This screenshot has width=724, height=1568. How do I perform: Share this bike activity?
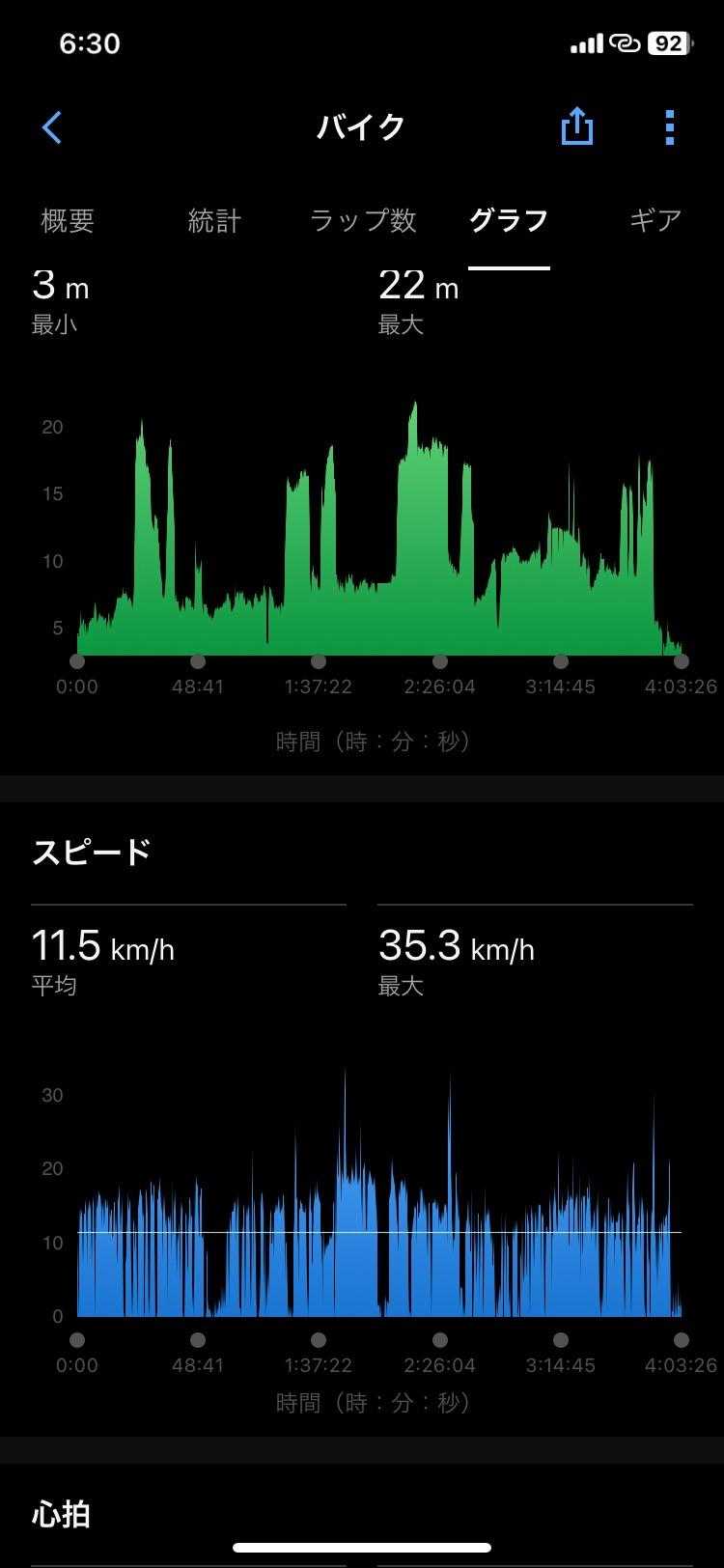point(576,126)
